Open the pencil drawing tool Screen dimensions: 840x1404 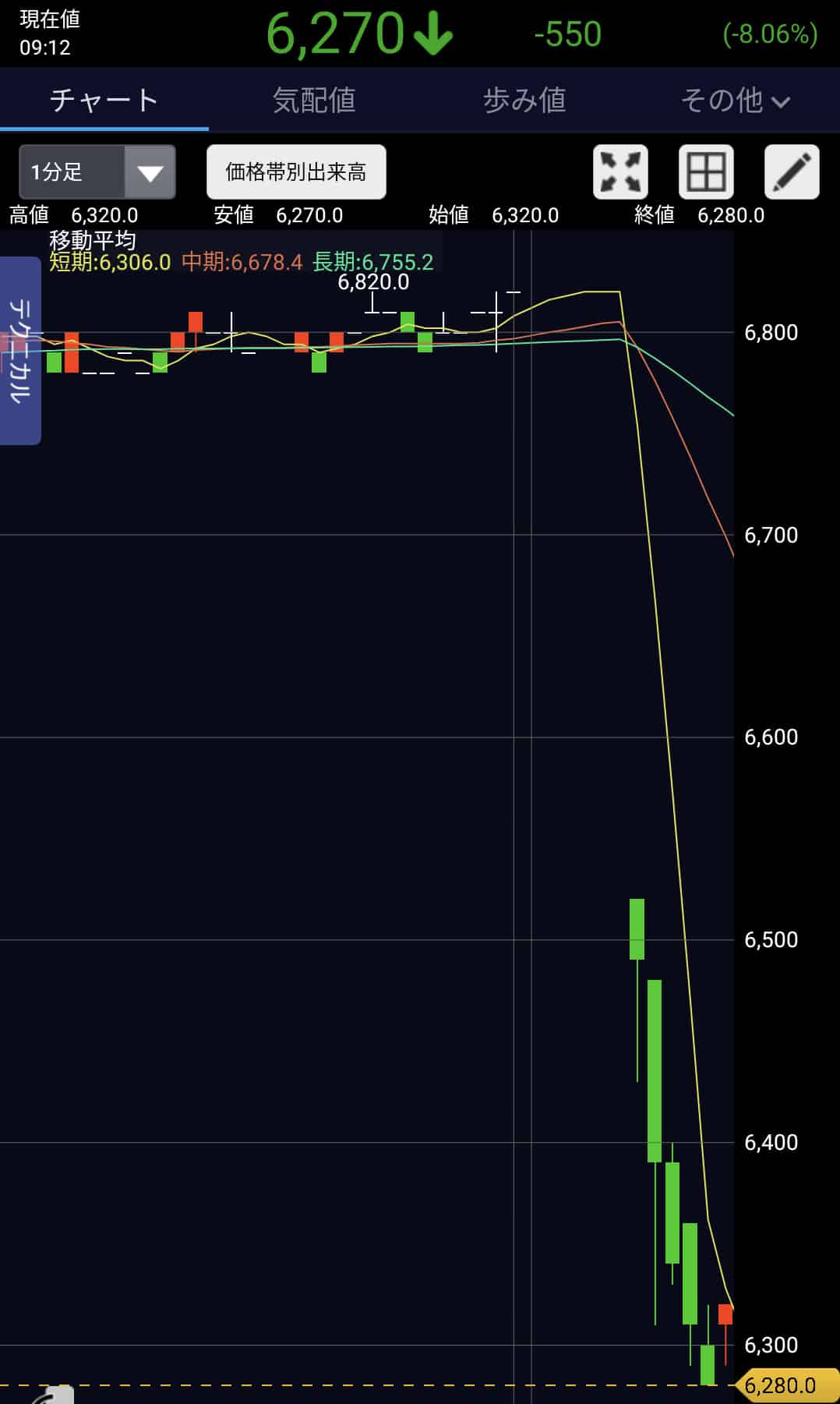(x=792, y=172)
